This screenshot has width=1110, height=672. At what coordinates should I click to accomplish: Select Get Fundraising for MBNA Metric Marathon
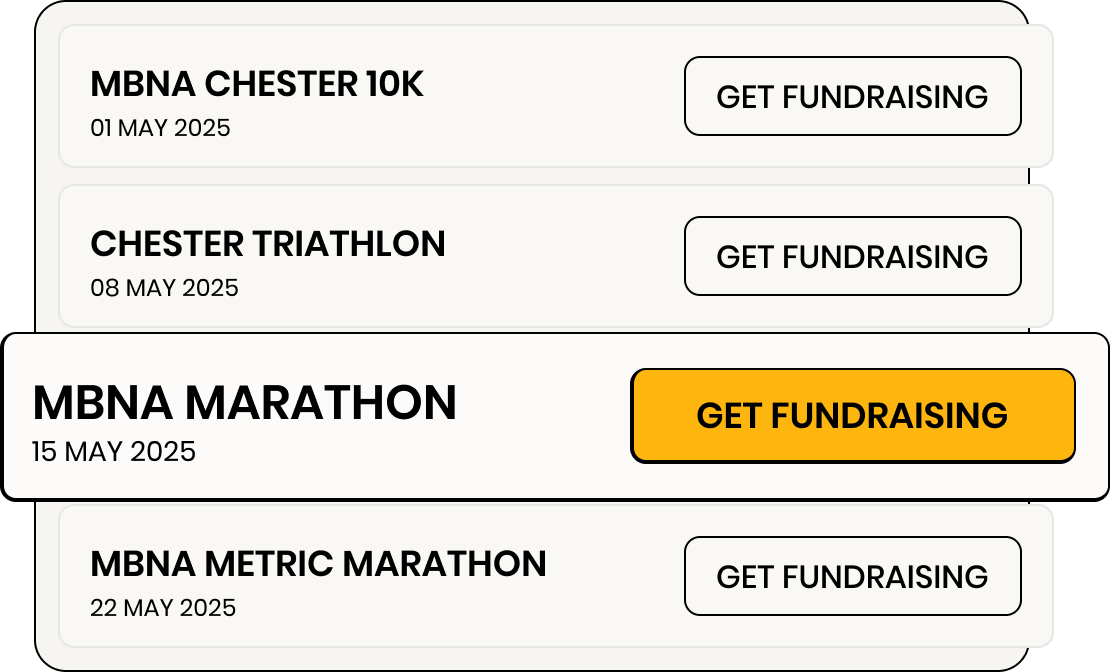click(x=852, y=576)
